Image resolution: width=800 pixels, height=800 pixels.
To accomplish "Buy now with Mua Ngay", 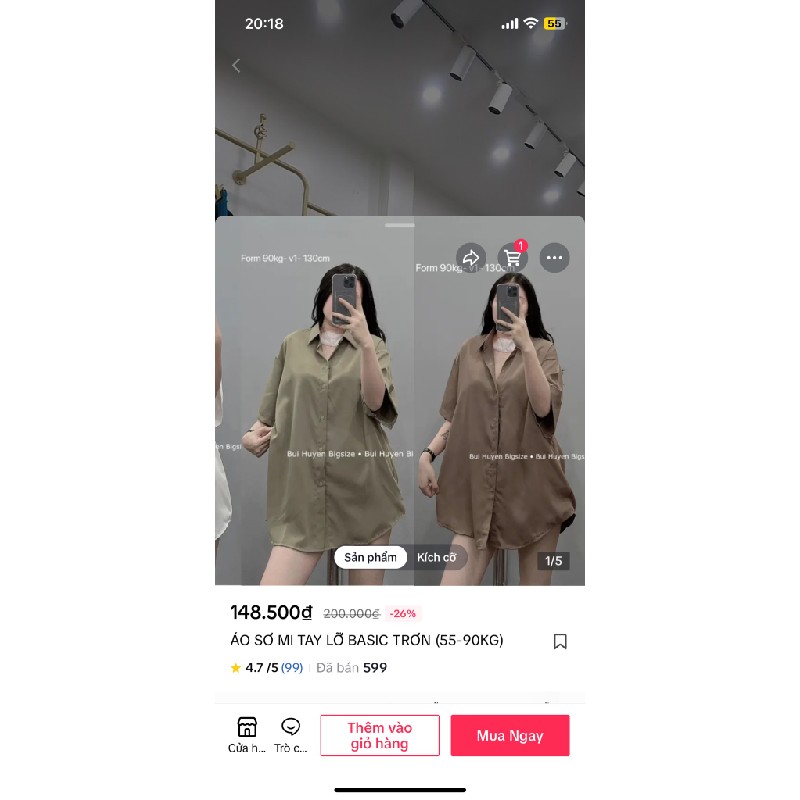I will [510, 736].
